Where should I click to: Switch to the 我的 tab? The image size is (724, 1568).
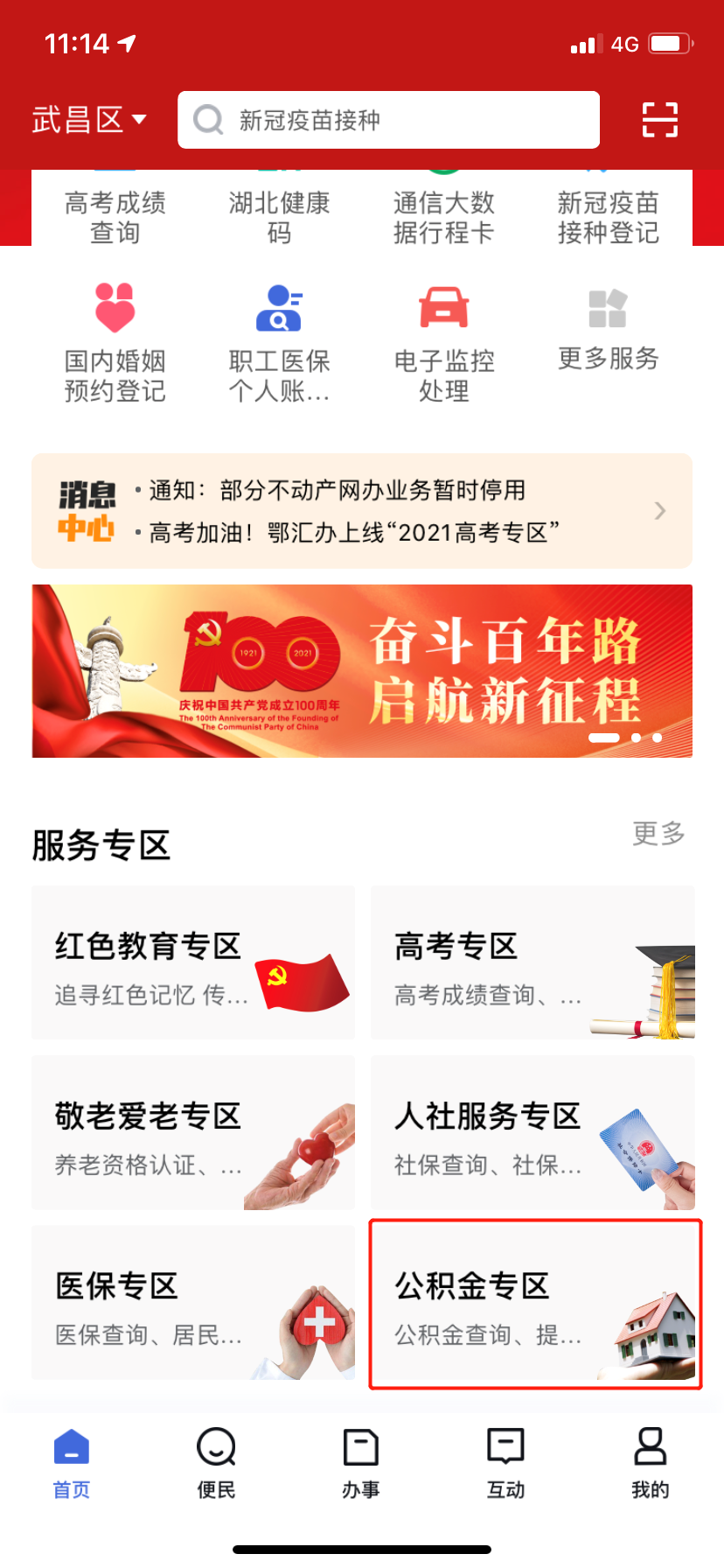650,1462
